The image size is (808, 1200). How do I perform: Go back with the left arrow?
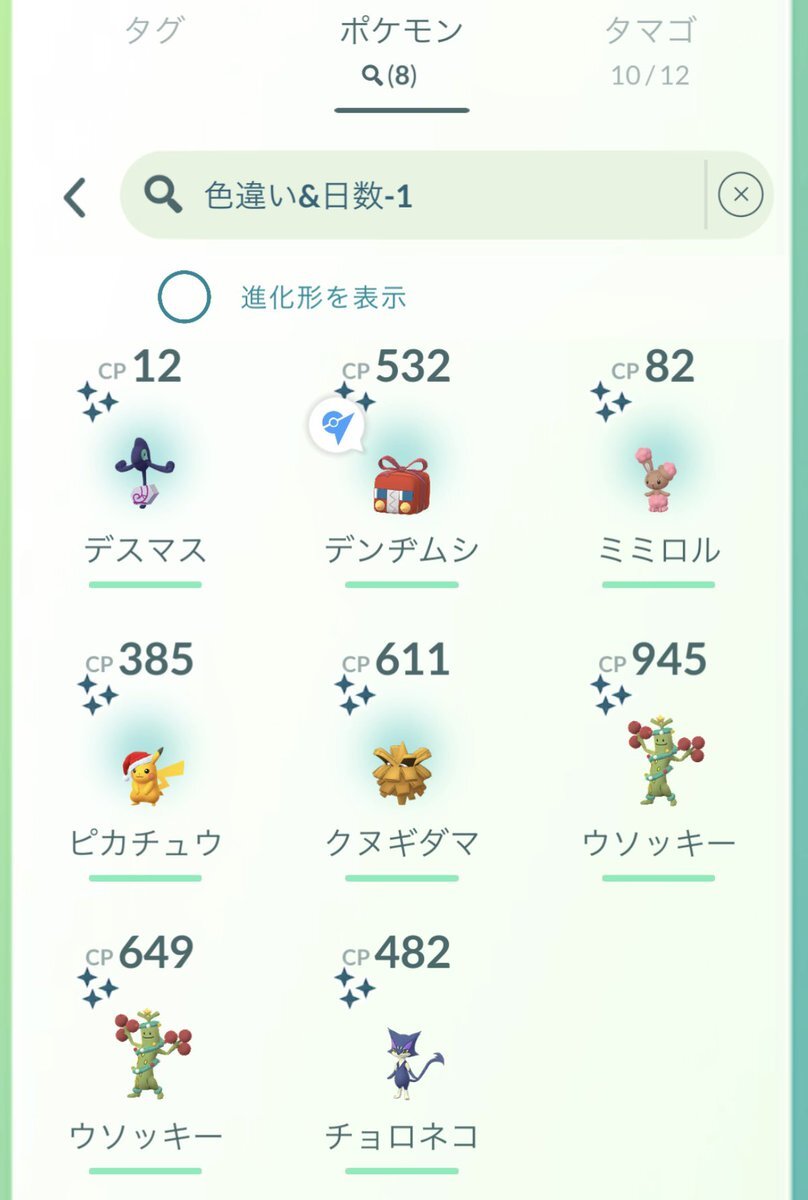click(75, 197)
